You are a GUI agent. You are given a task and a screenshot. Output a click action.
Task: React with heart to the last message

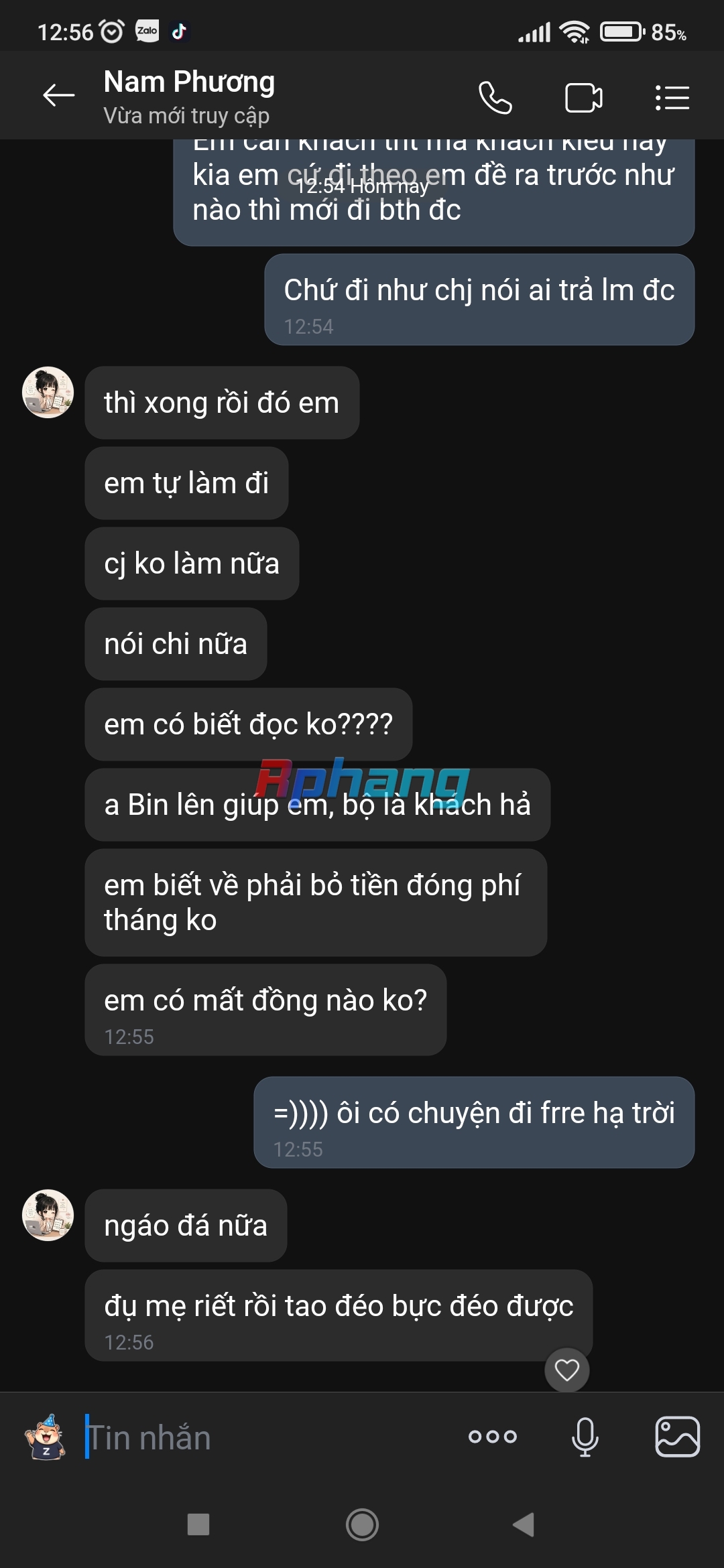pos(567,1370)
